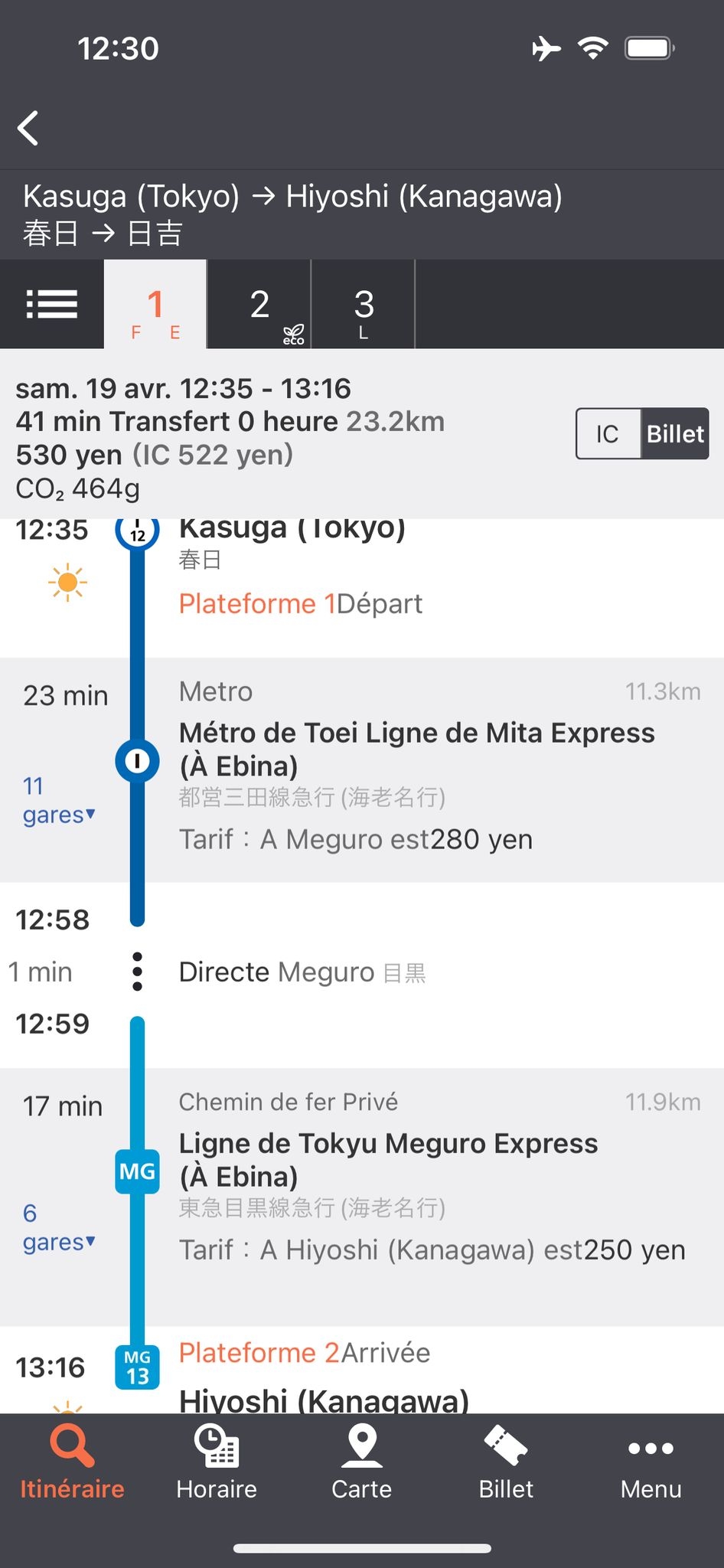Go back using the top-left arrow
This screenshot has width=724, height=1568.
[x=29, y=128]
